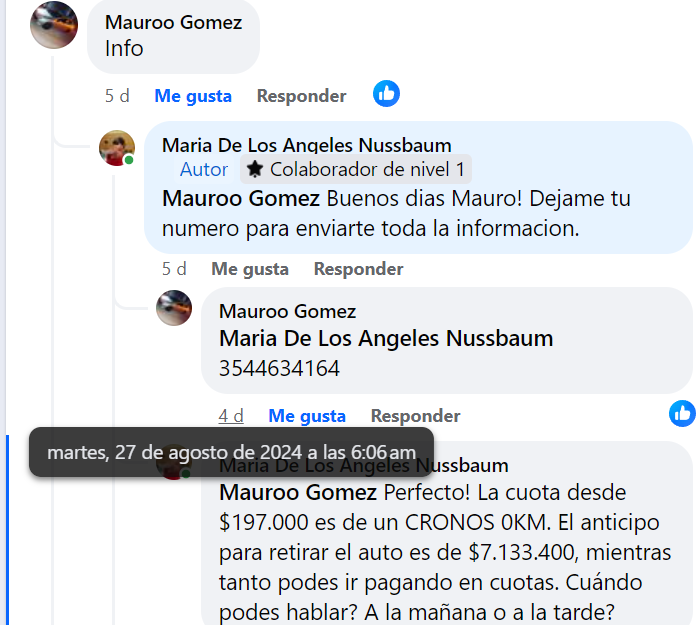Reply to the comment with number 3544634164
Viewport: 696px width, 625px height.
[415, 416]
